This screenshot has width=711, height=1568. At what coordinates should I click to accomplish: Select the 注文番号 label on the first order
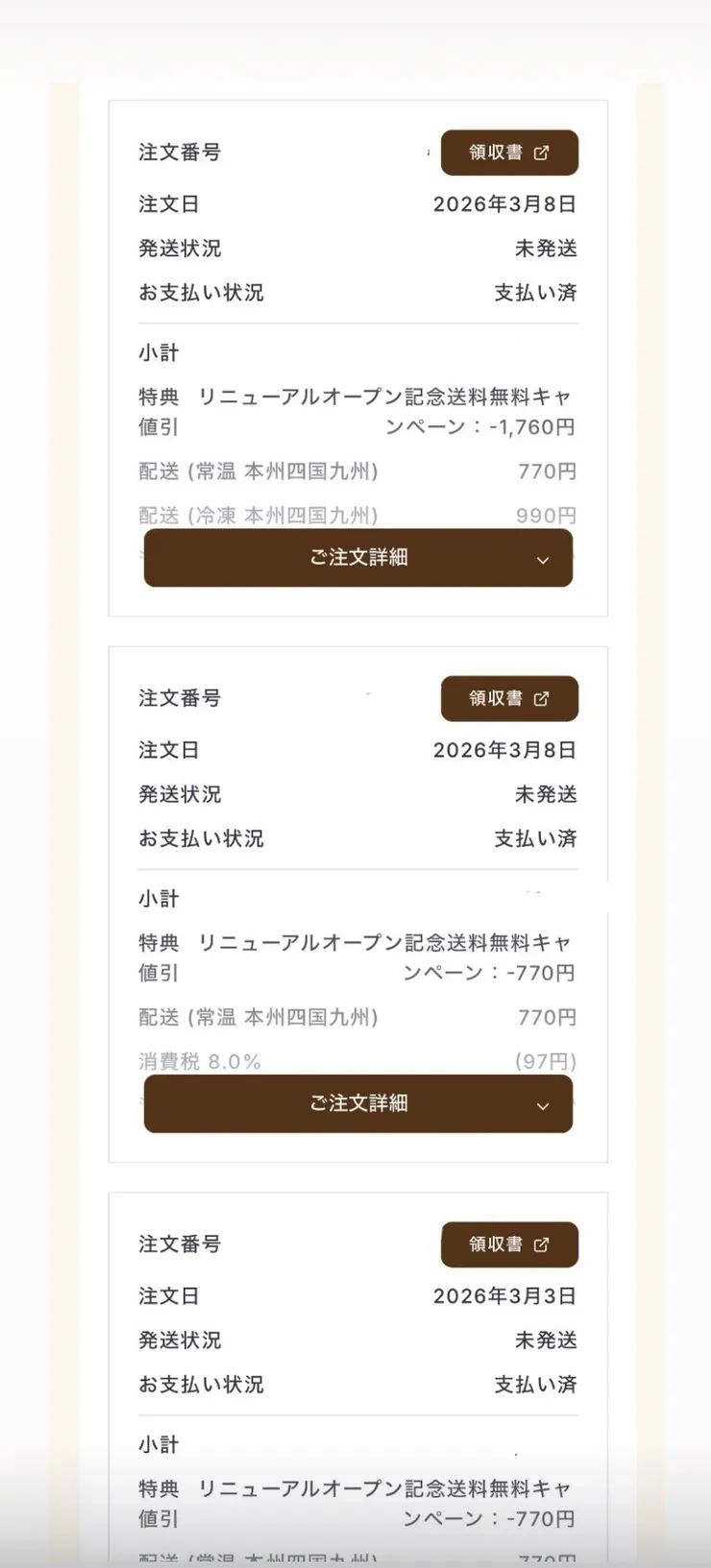[181, 152]
